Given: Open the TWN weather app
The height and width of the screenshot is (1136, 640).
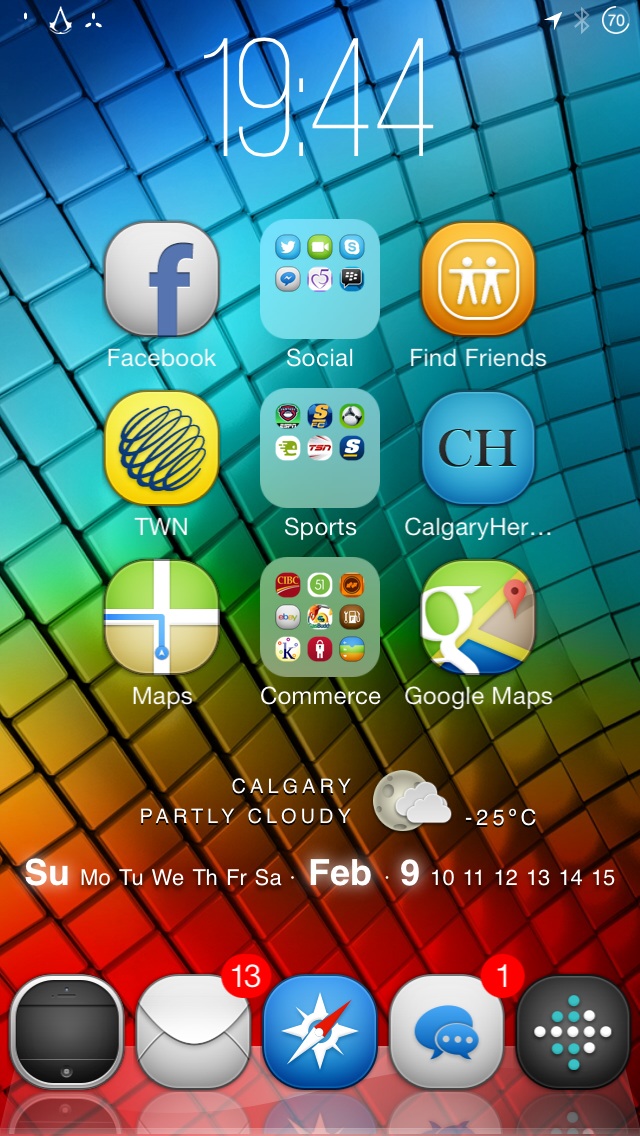Looking at the screenshot, I should (x=162, y=448).
